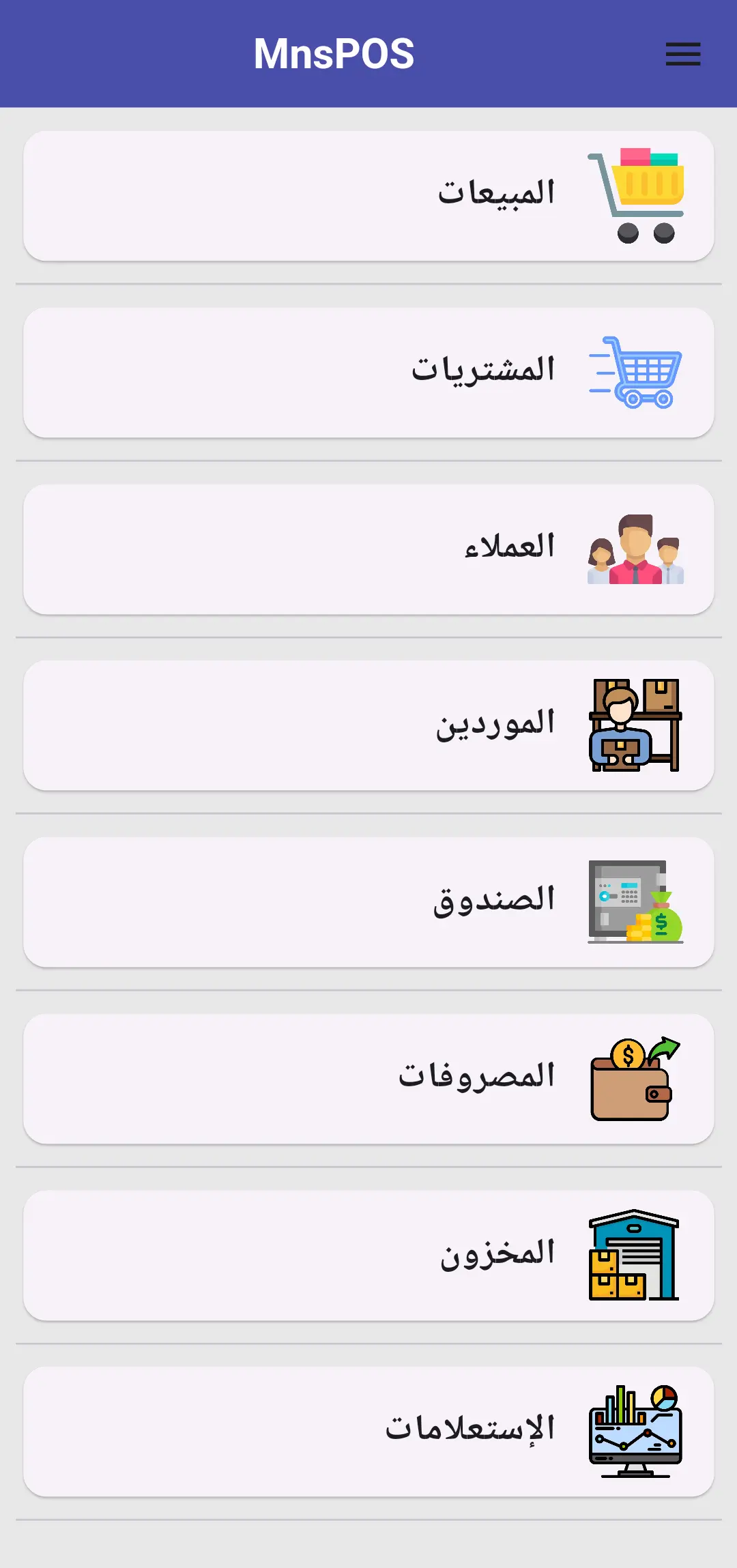737x1568 pixels.
Task: Select the blue speeding cart purchases icon
Action: point(636,371)
